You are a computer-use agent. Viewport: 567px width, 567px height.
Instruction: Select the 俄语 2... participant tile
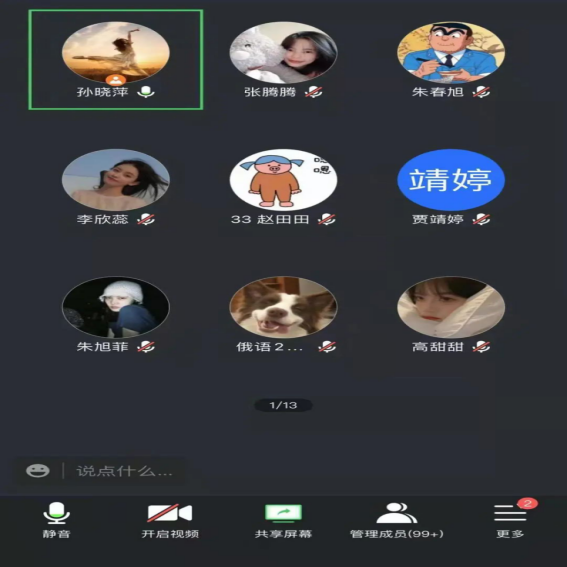[283, 315]
